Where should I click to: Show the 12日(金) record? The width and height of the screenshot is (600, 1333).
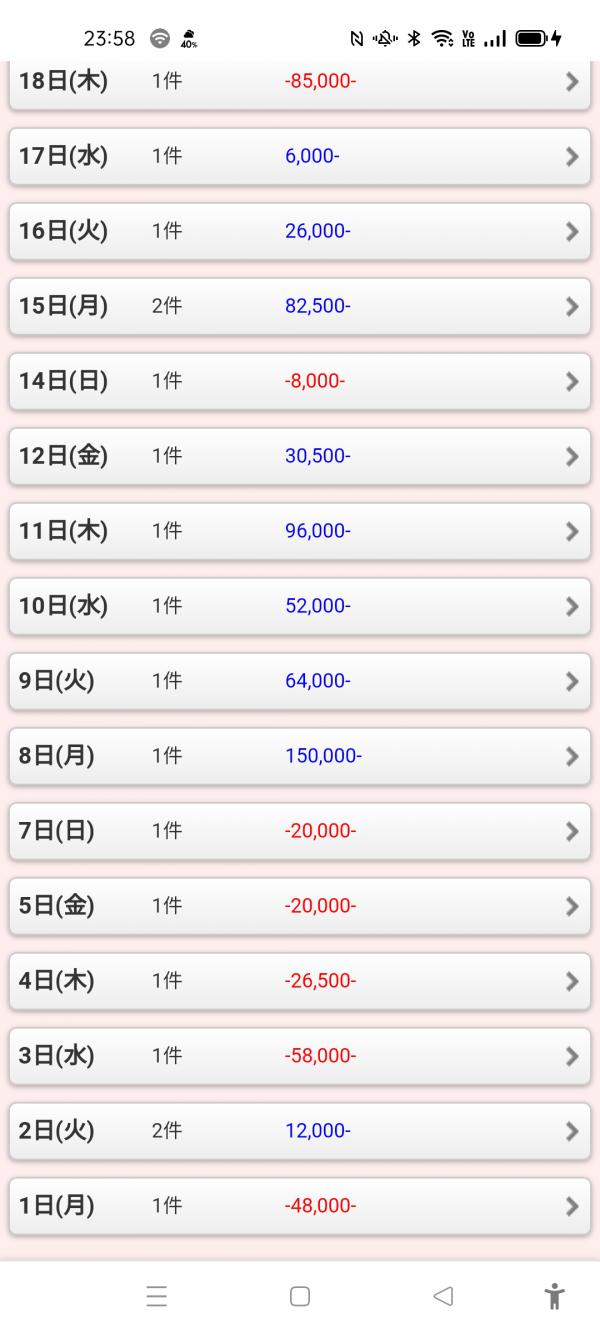click(x=300, y=456)
